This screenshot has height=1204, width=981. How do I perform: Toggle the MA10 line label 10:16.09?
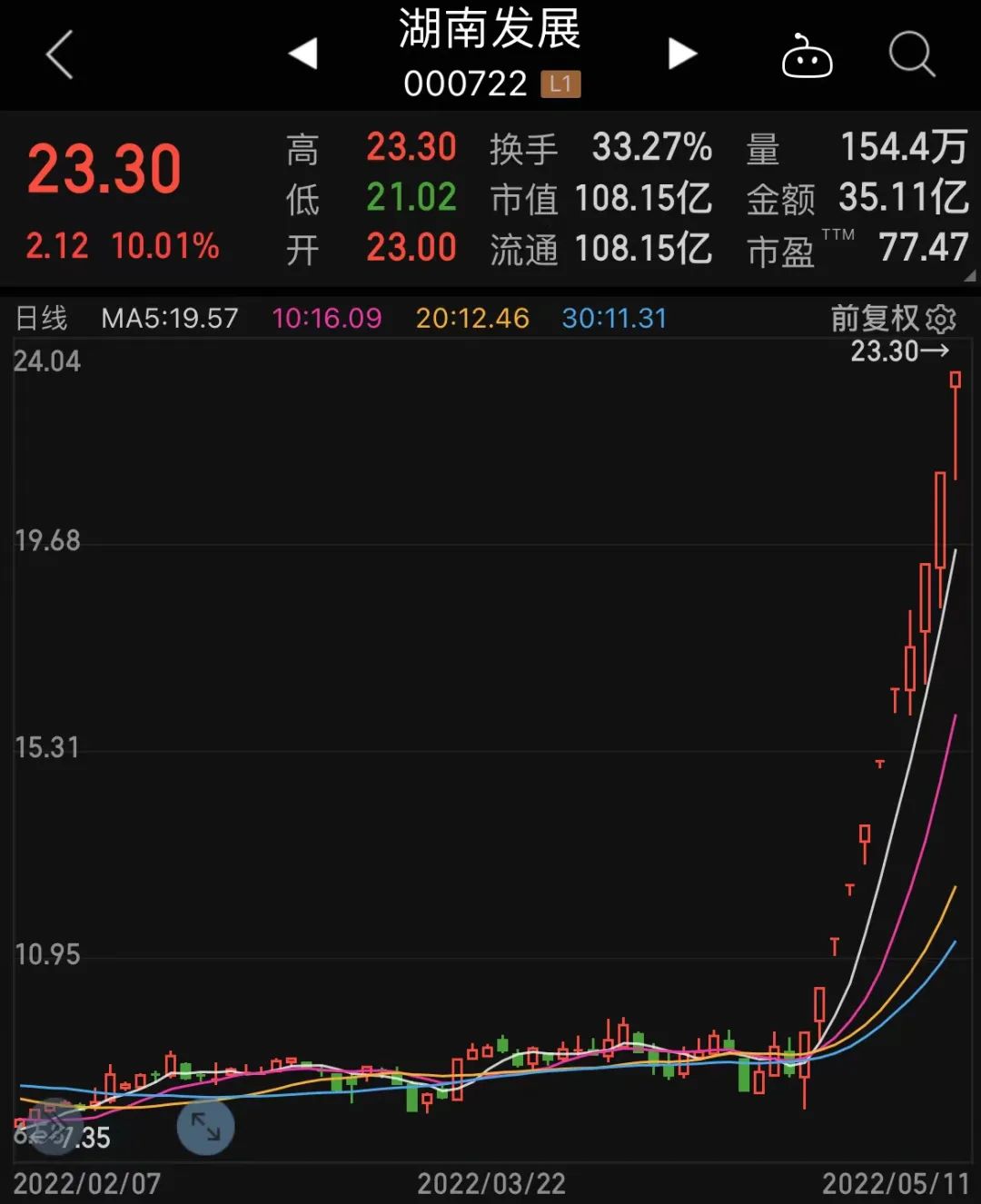coord(327,319)
